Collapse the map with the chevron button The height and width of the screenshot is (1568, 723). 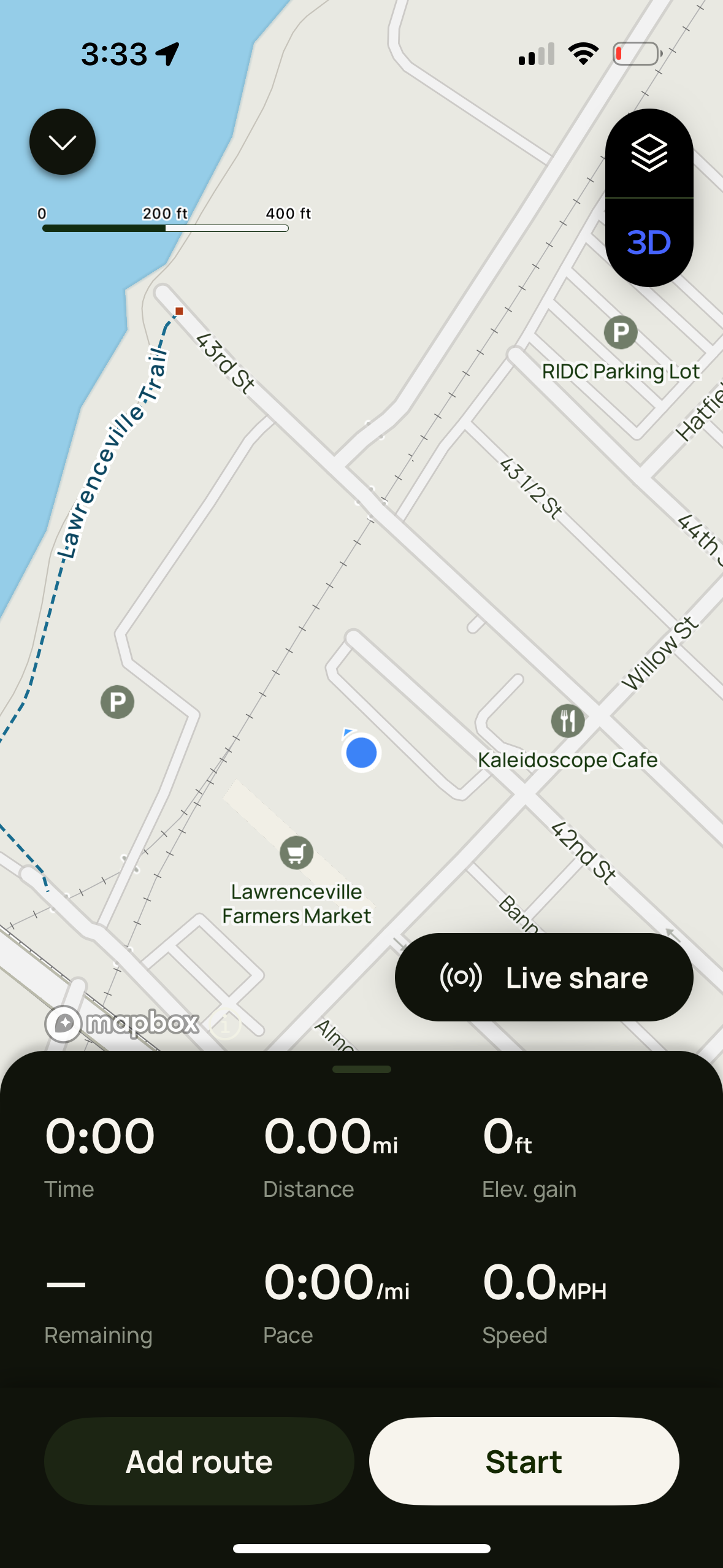62,142
